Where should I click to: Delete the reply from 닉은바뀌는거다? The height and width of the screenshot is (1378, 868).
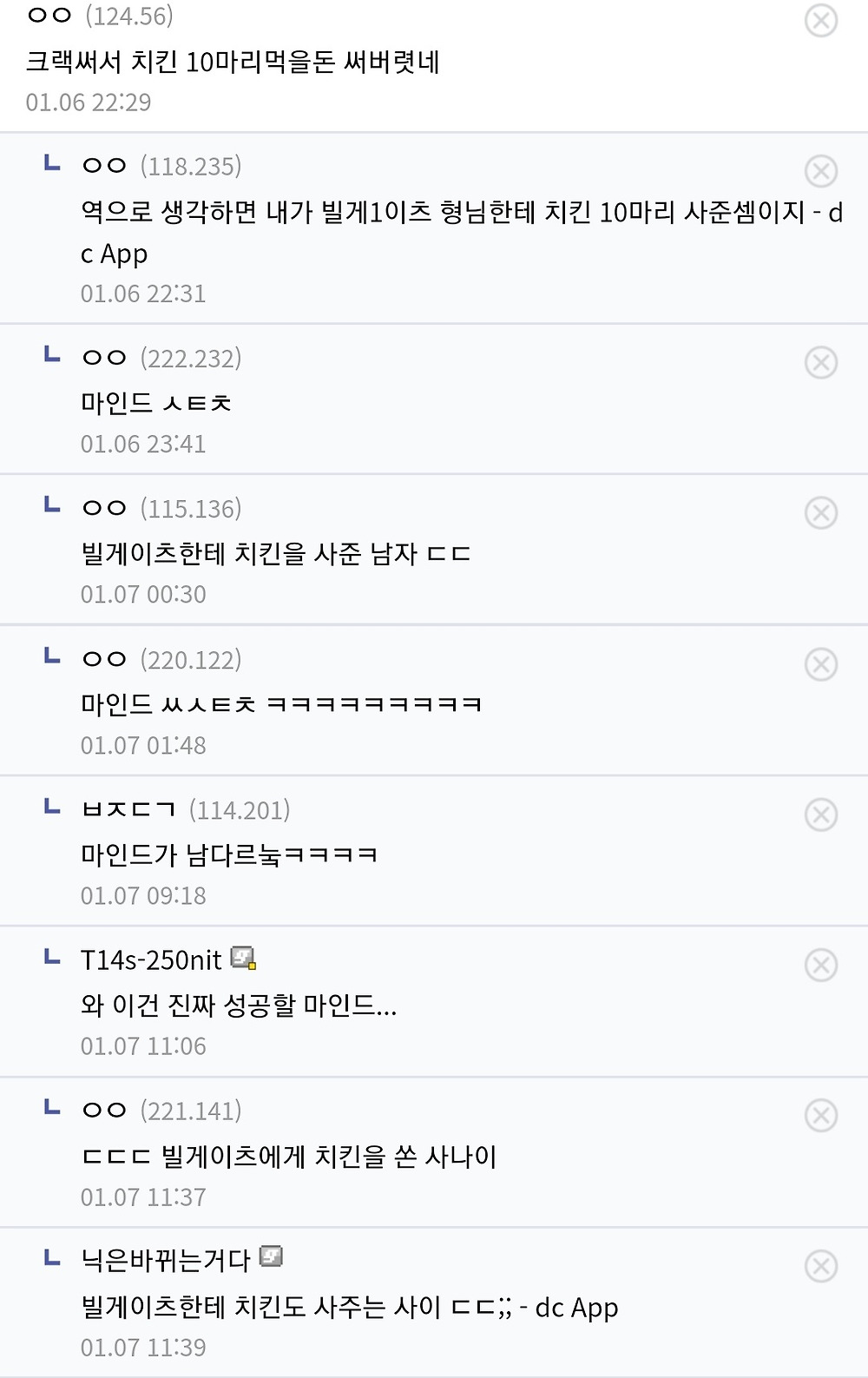point(820,1266)
